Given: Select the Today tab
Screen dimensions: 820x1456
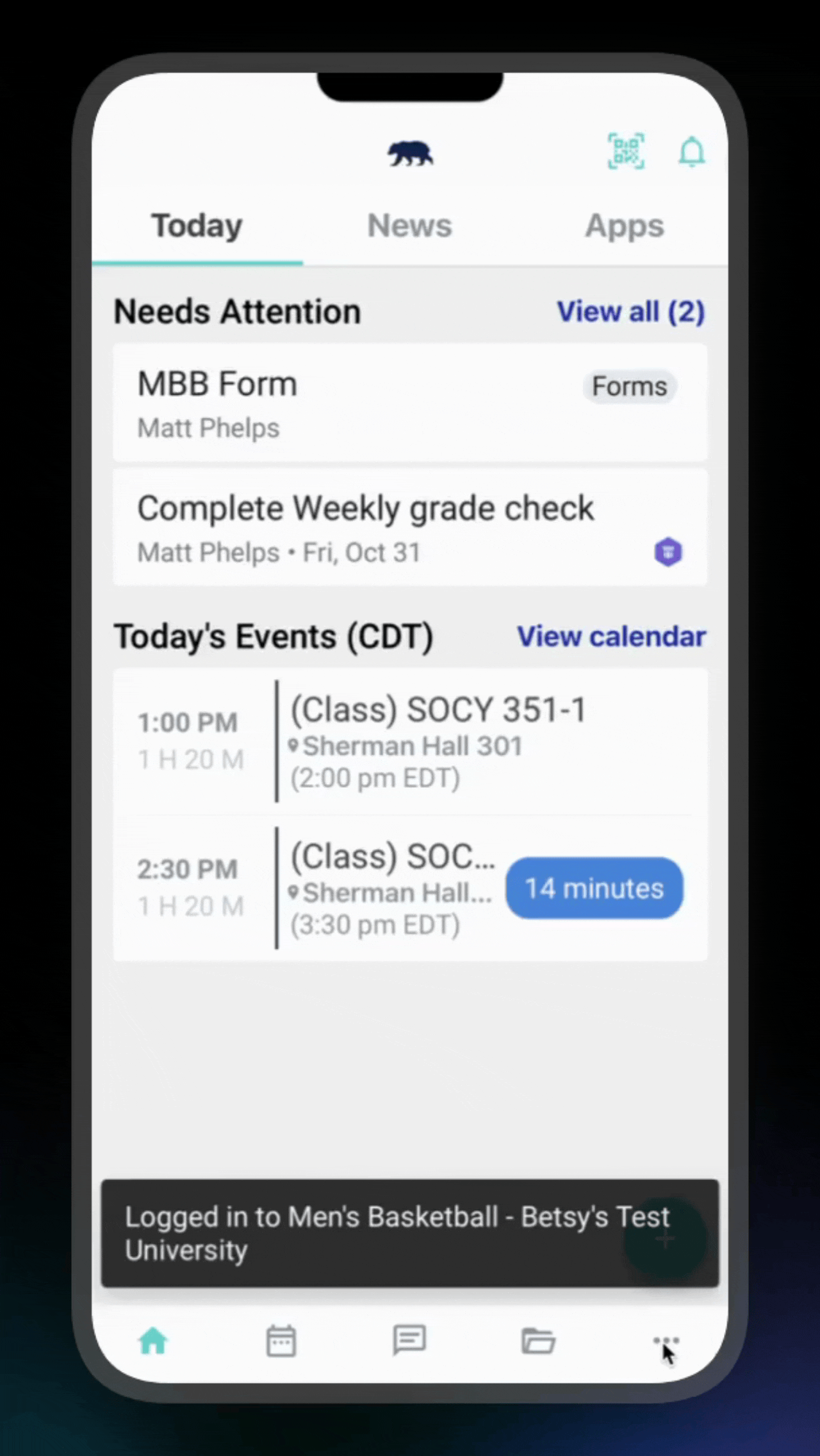Looking at the screenshot, I should 196,225.
